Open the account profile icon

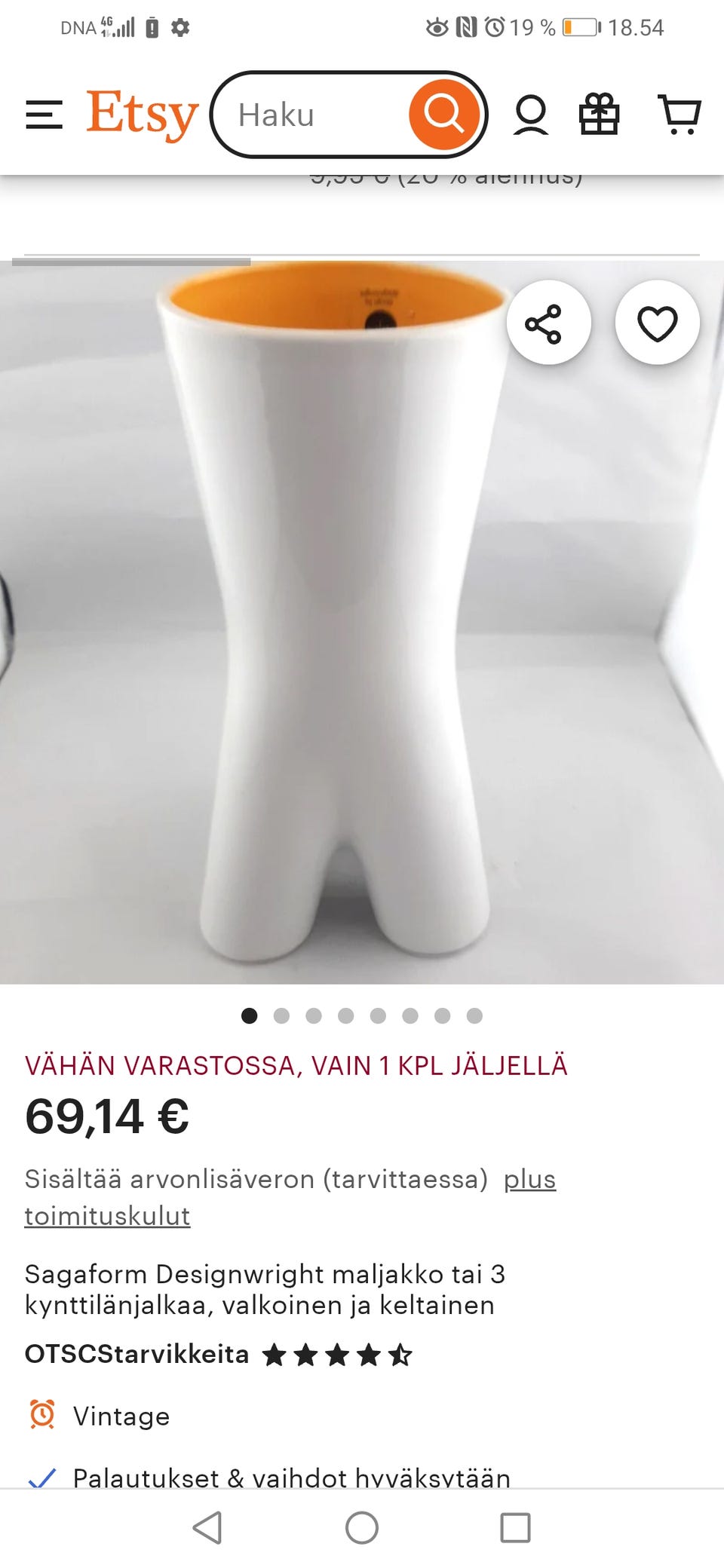pos(532,115)
